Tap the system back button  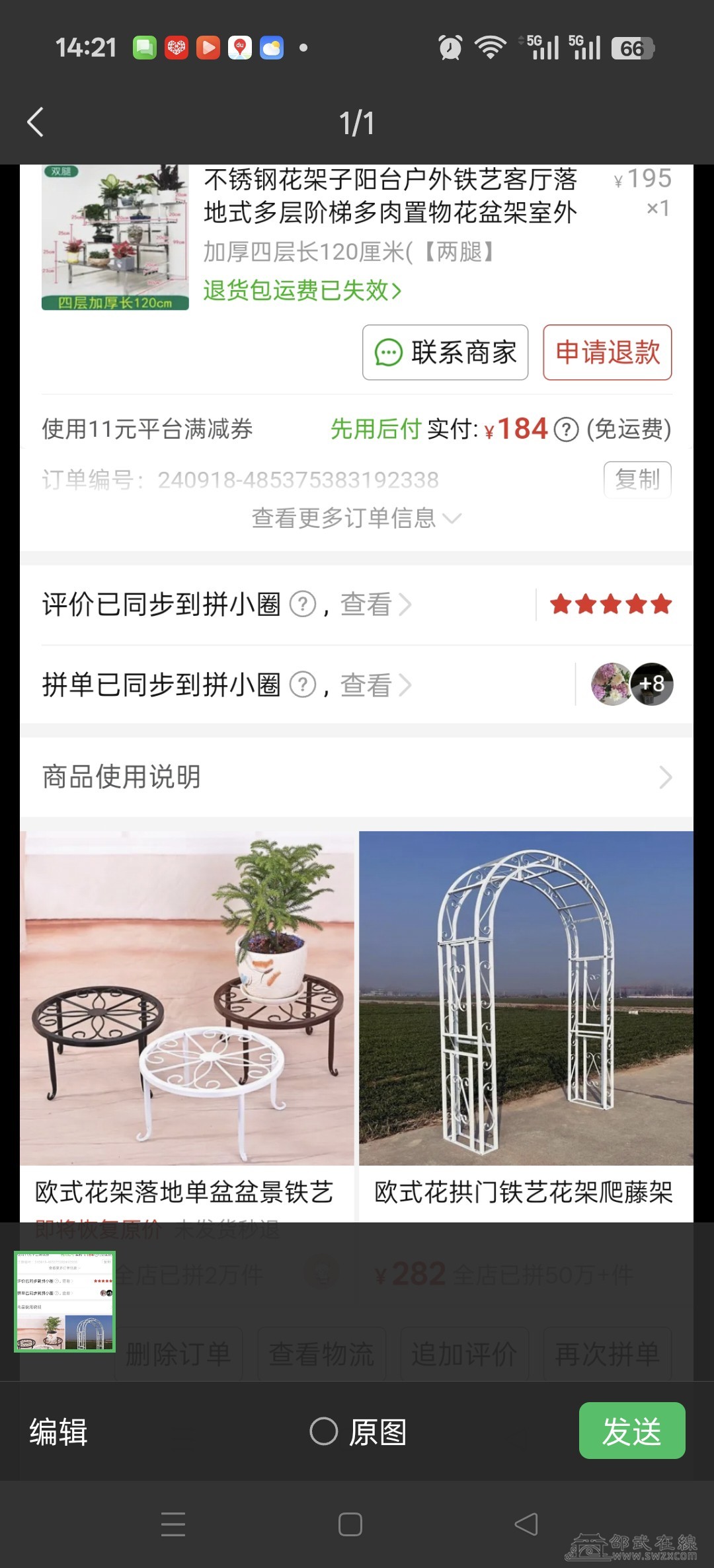pyautogui.click(x=526, y=1524)
